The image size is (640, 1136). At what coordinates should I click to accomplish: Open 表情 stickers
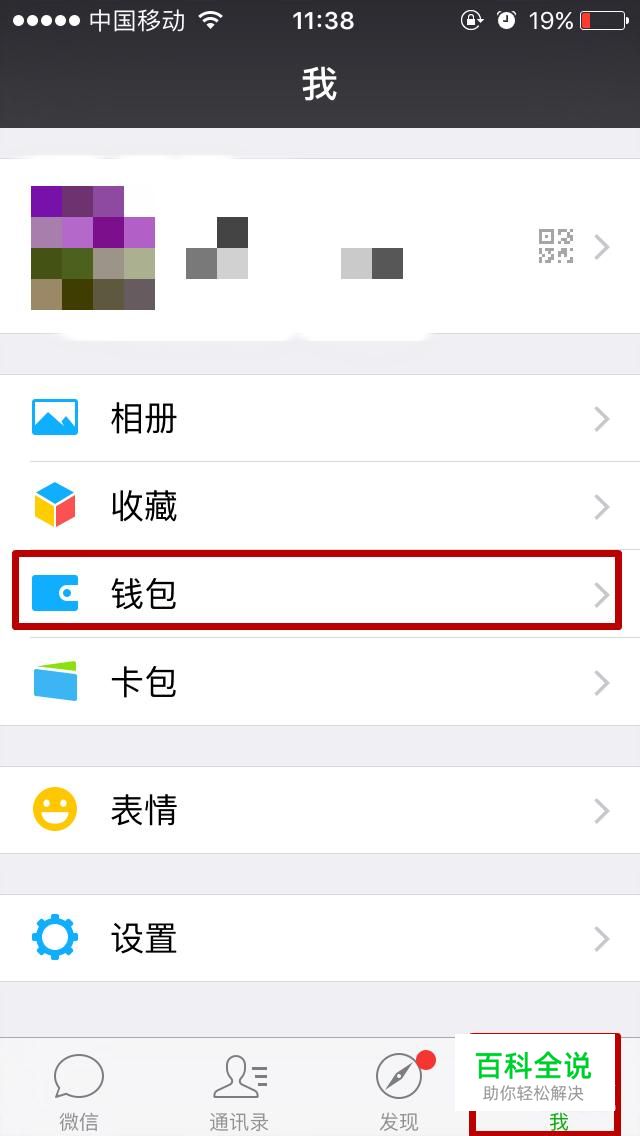pyautogui.click(x=320, y=810)
